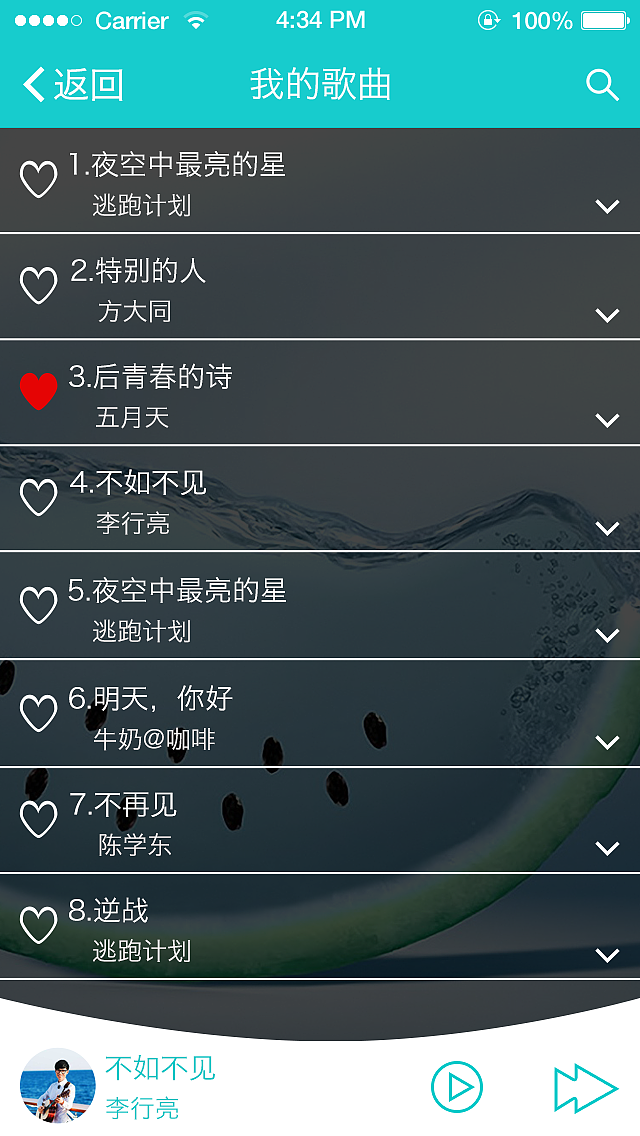Expand options for song 5.夜空中最亮的星
This screenshot has height=1136, width=640.
(607, 635)
